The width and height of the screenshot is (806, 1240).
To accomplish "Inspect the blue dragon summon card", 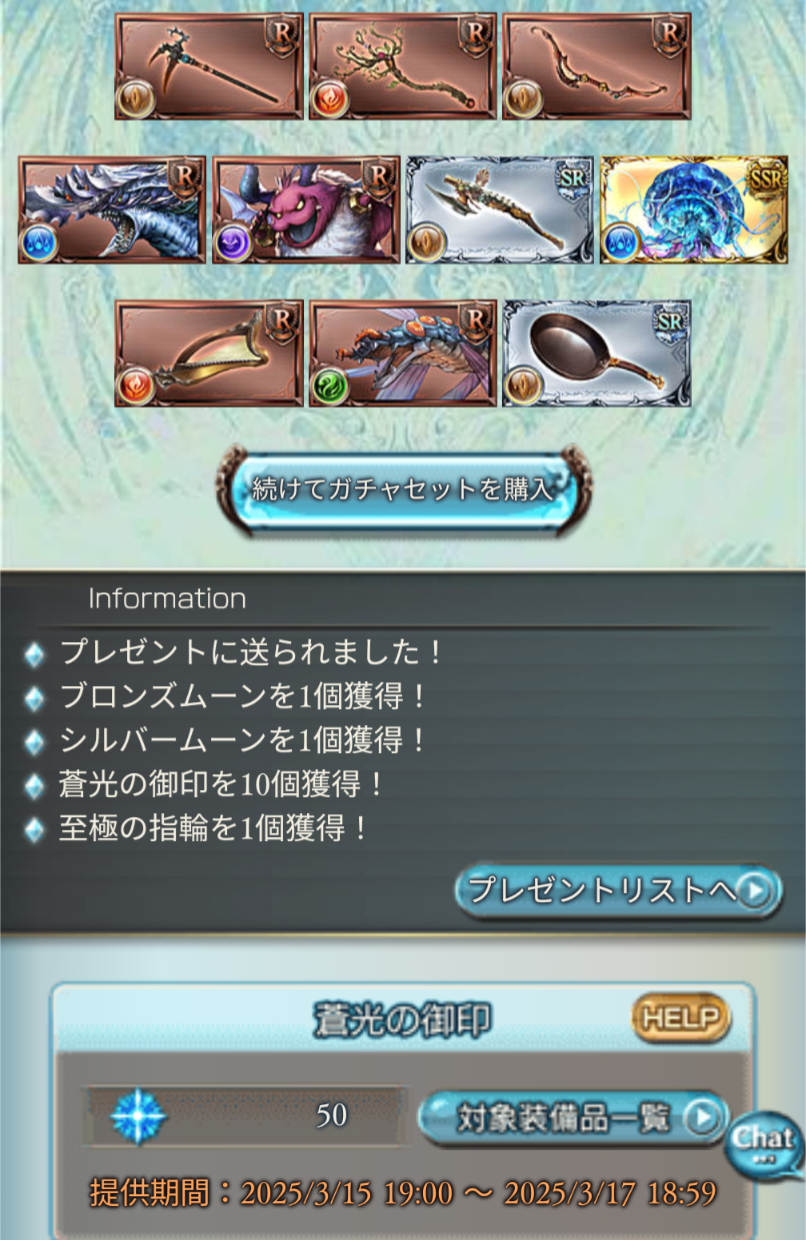I will pyautogui.click(x=112, y=210).
